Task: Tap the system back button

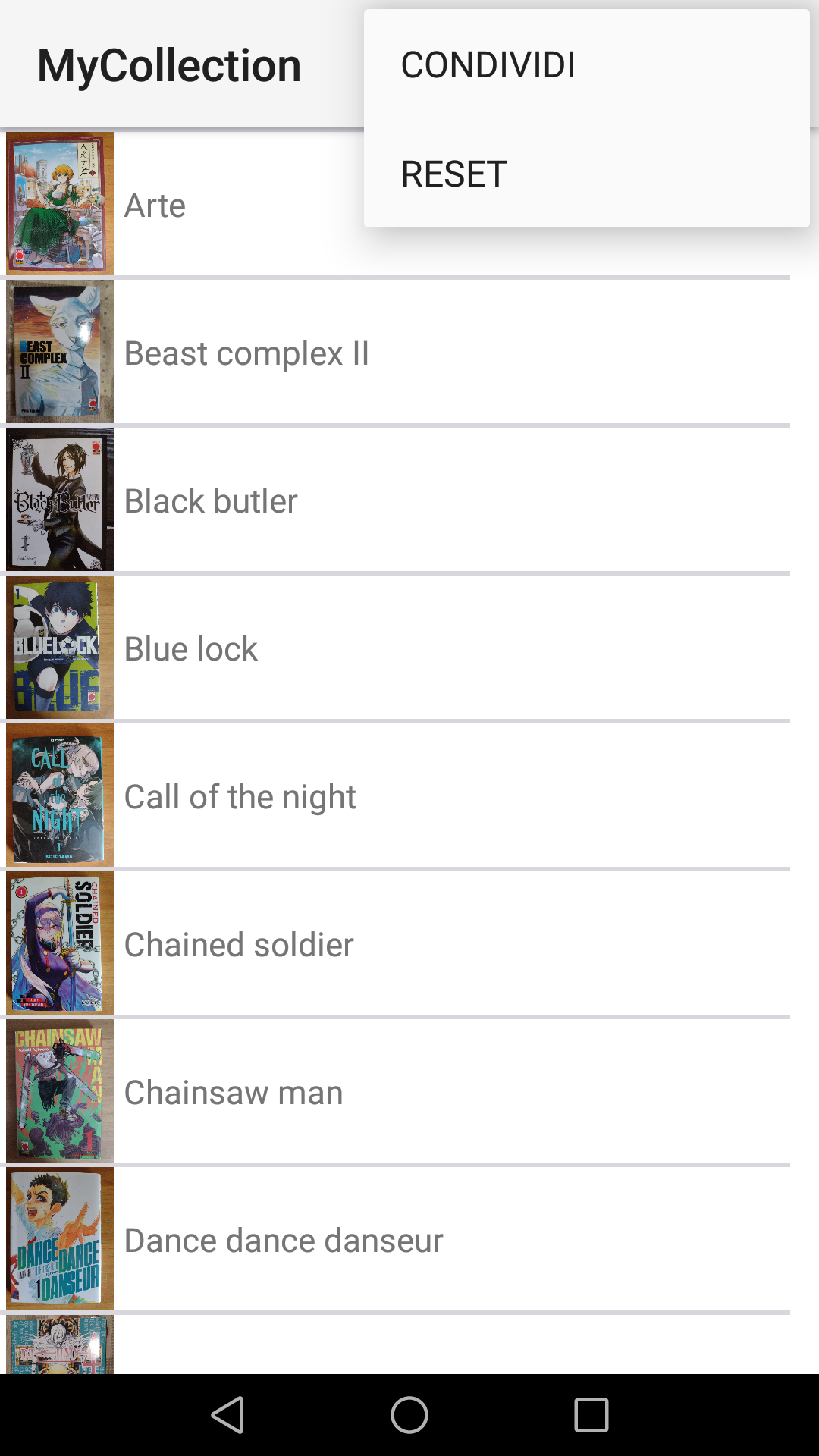Action: point(227,1415)
